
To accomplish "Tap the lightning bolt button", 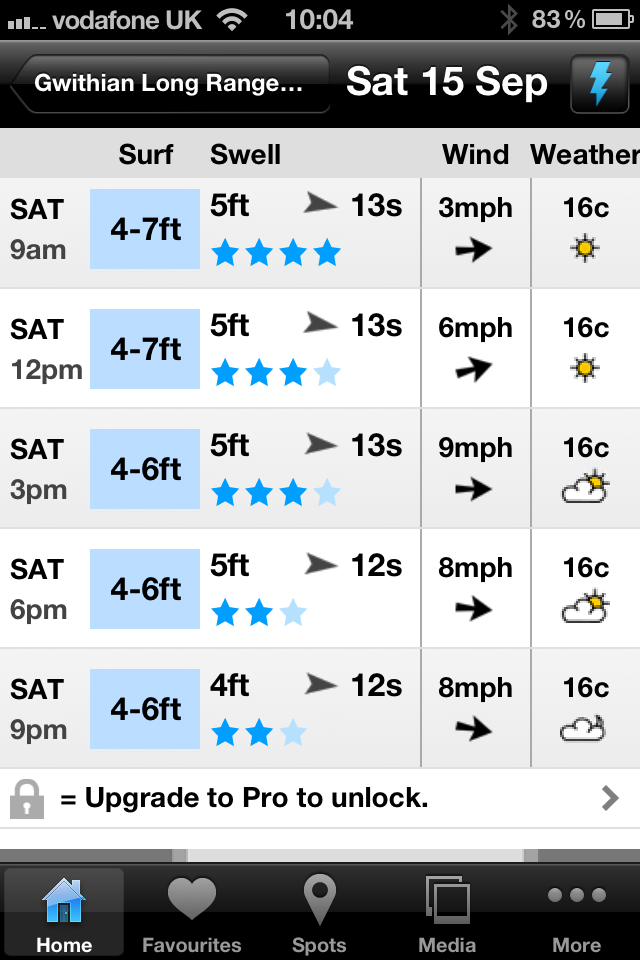I will (x=599, y=84).
